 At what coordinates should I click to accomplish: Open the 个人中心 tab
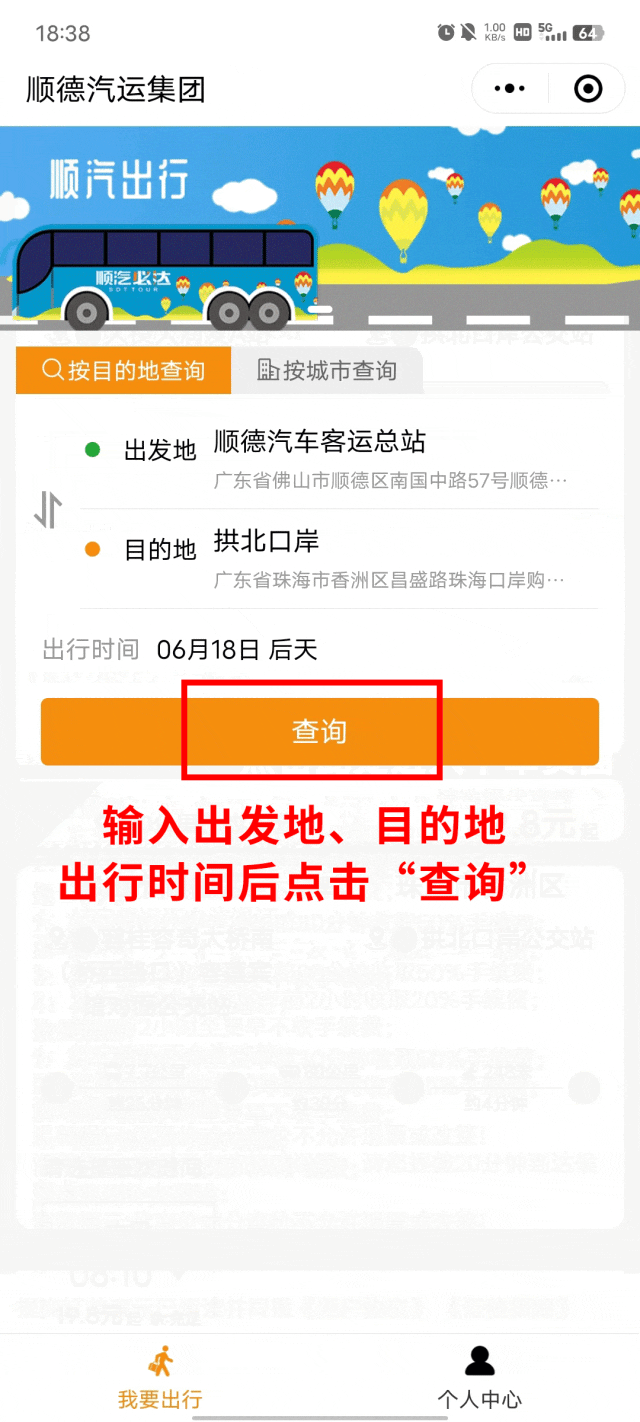(480, 1378)
